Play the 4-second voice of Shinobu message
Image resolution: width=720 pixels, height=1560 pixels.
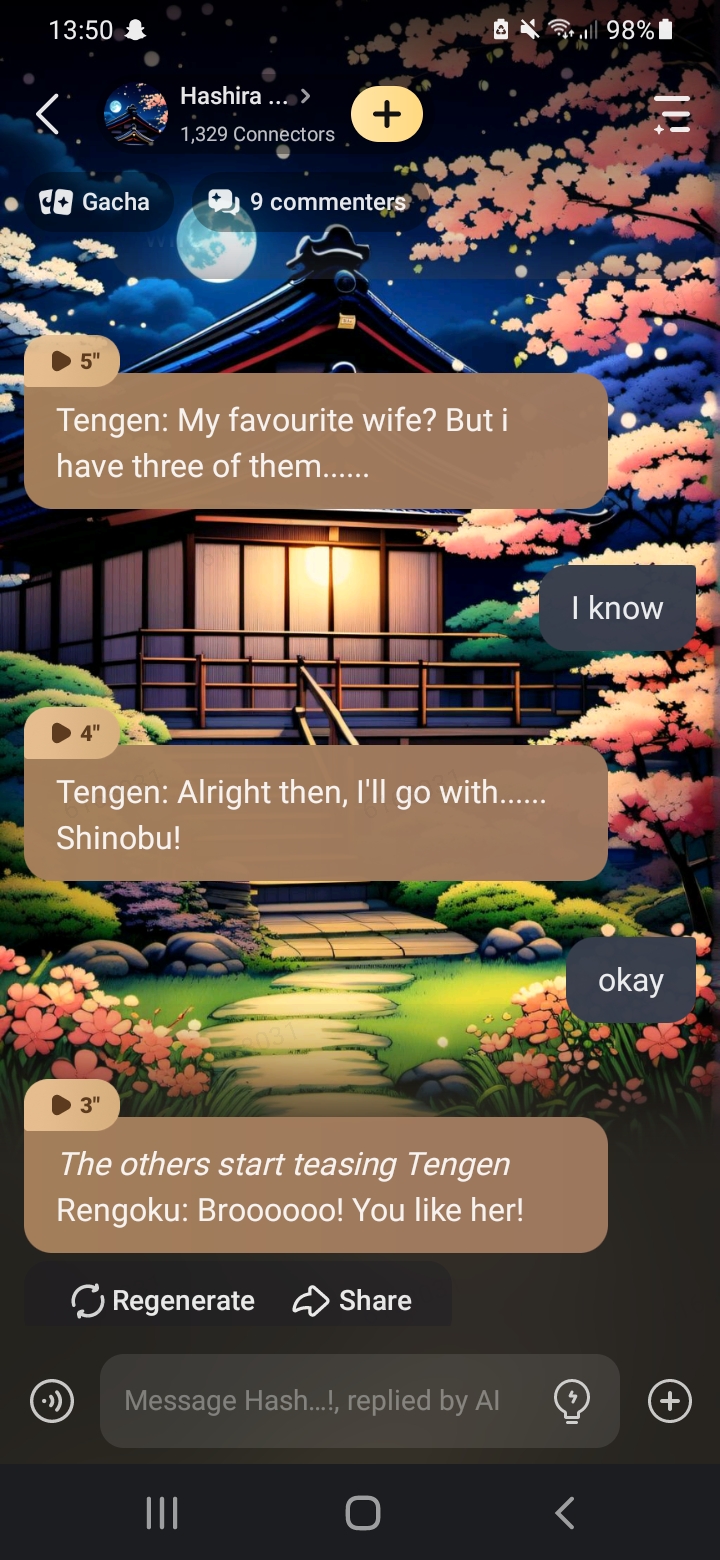tap(73, 733)
